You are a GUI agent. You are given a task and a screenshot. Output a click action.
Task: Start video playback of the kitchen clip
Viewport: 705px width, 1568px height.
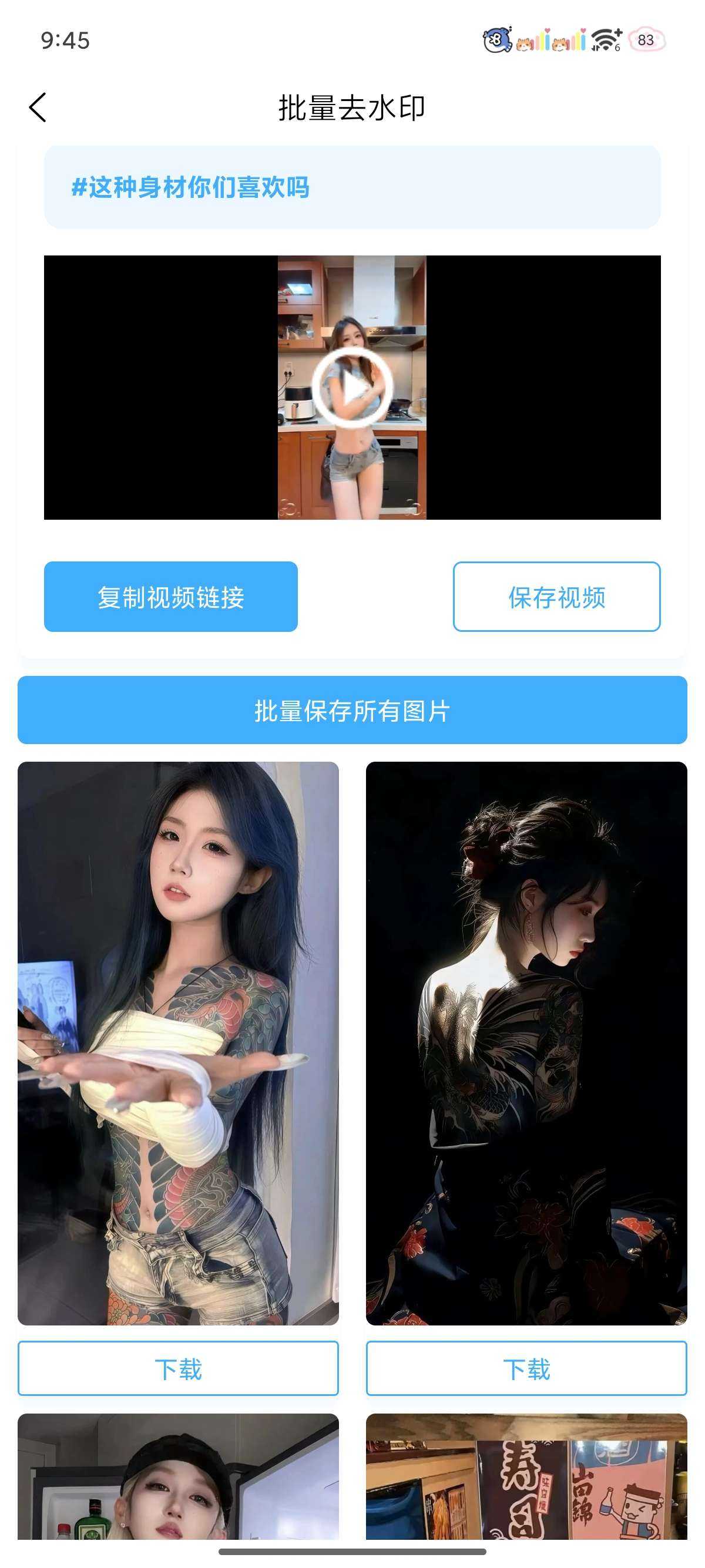[352, 387]
